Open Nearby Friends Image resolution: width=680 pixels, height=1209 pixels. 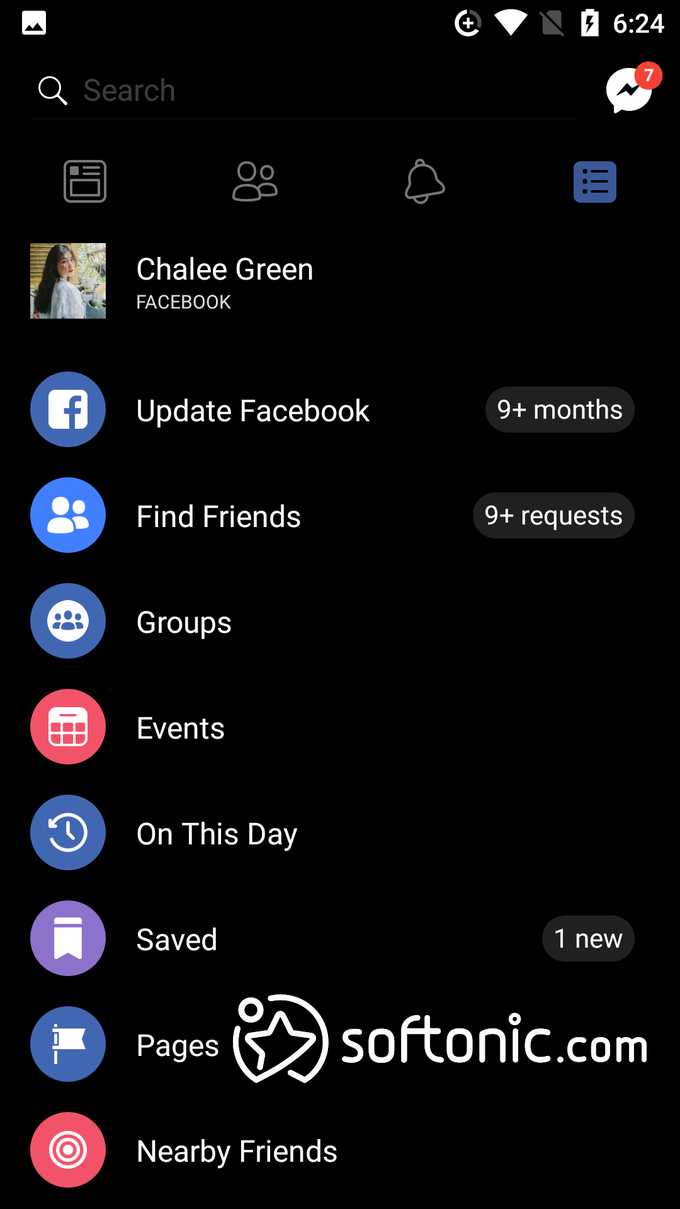click(x=236, y=1151)
